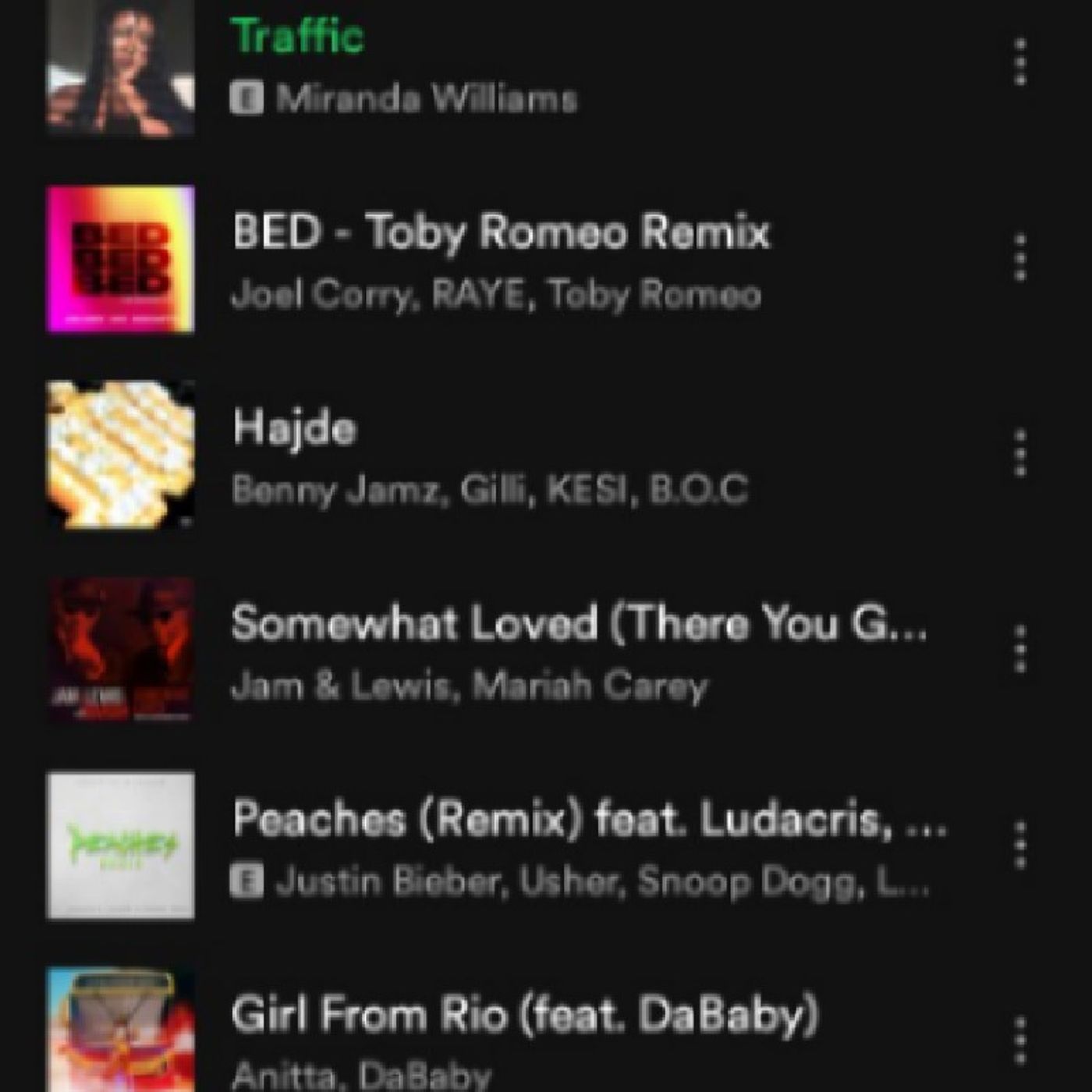1092x1092 pixels.
Task: Open more options for Girl From Rio
Action: pos(1020,1040)
